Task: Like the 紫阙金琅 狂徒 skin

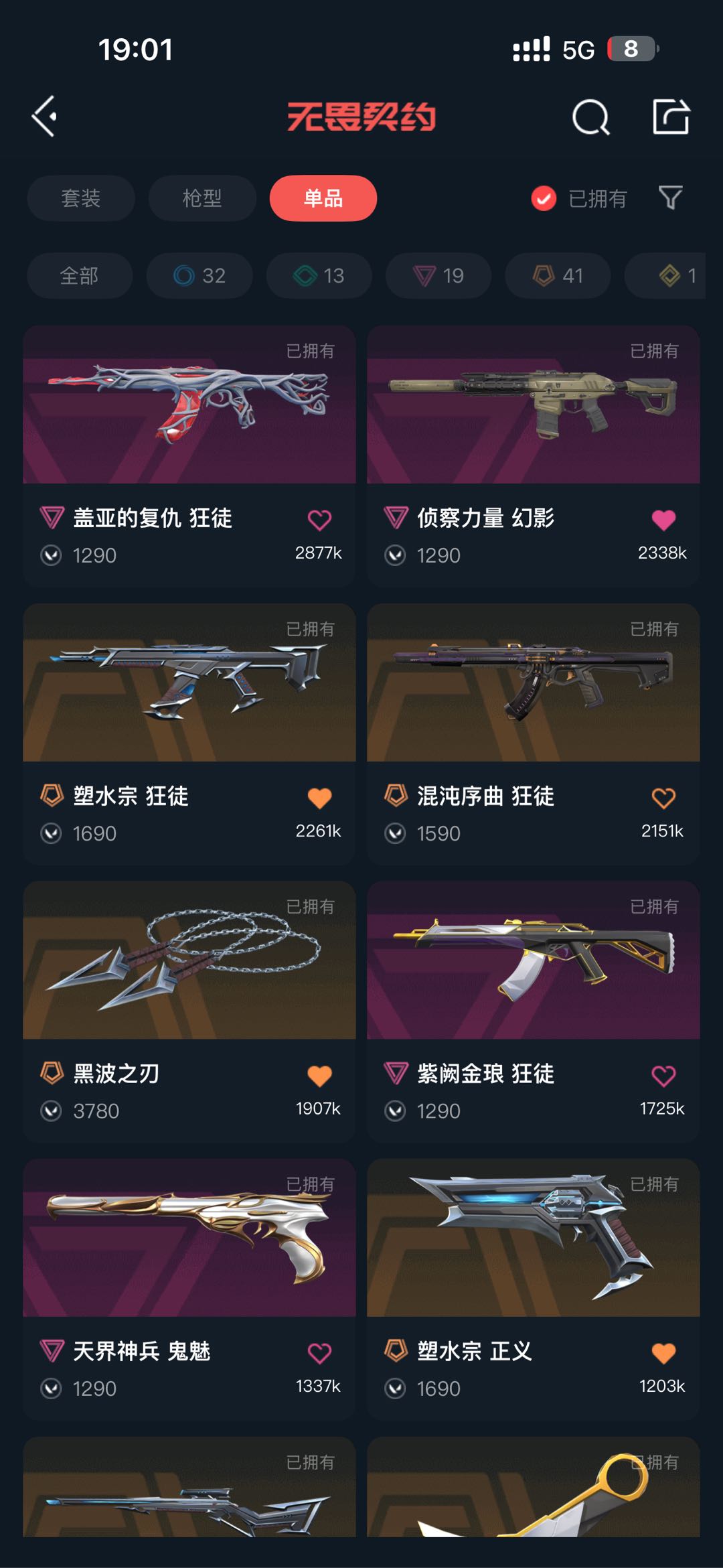Action: pyautogui.click(x=663, y=1076)
